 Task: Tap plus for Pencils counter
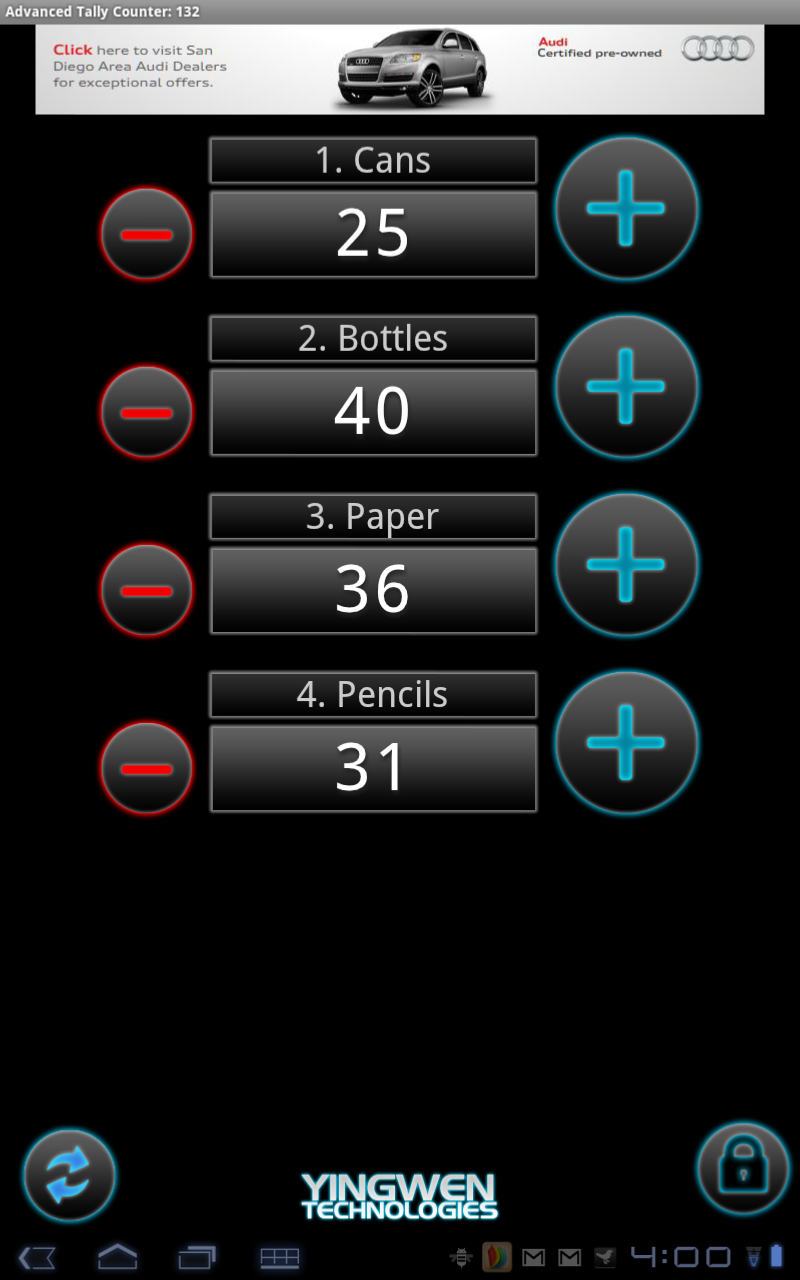626,742
